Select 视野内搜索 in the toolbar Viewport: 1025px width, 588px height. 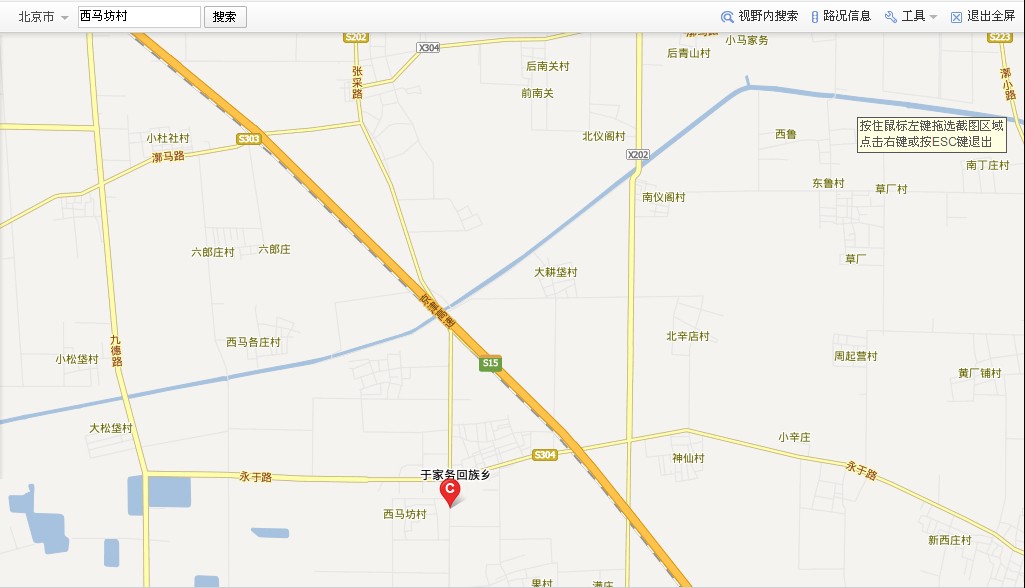pyautogui.click(x=760, y=17)
